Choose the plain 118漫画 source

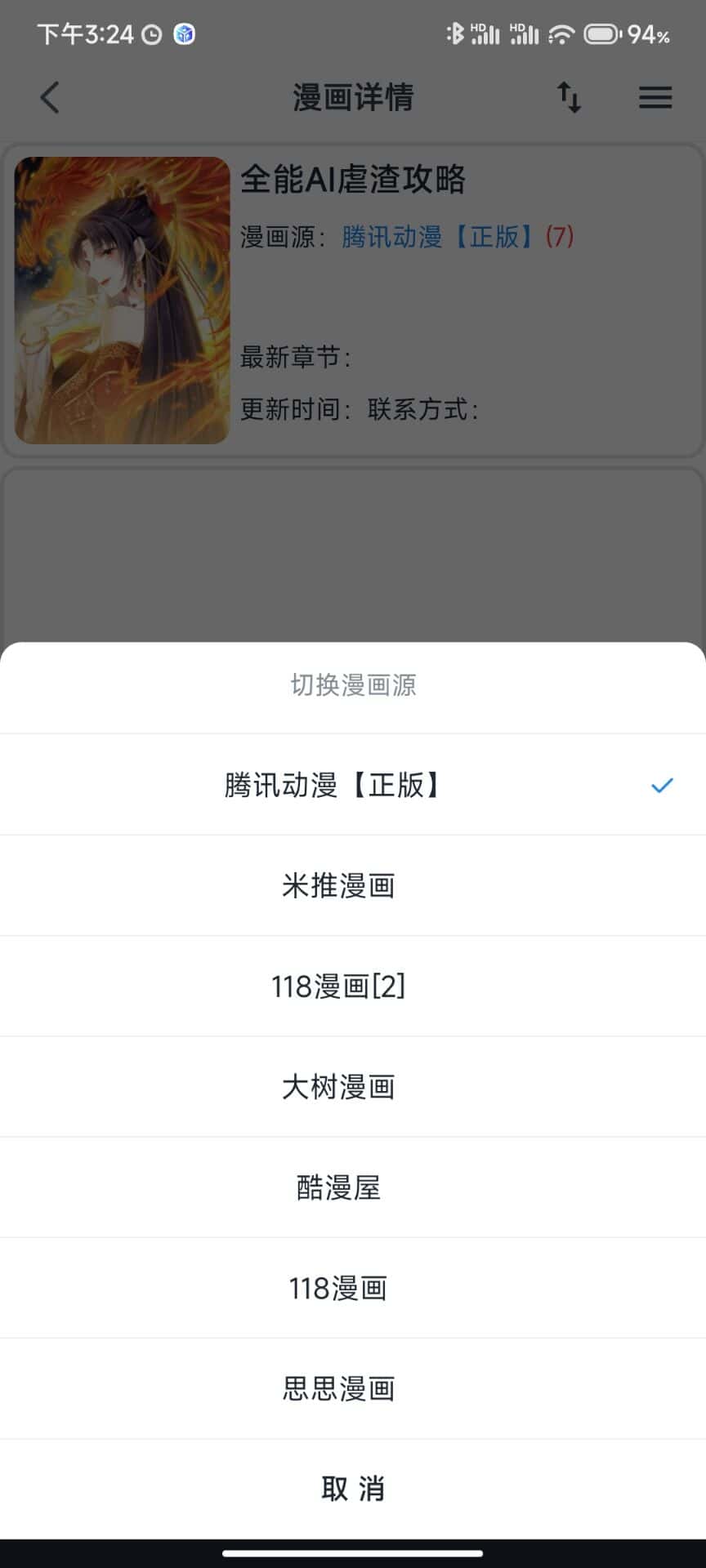point(338,1288)
